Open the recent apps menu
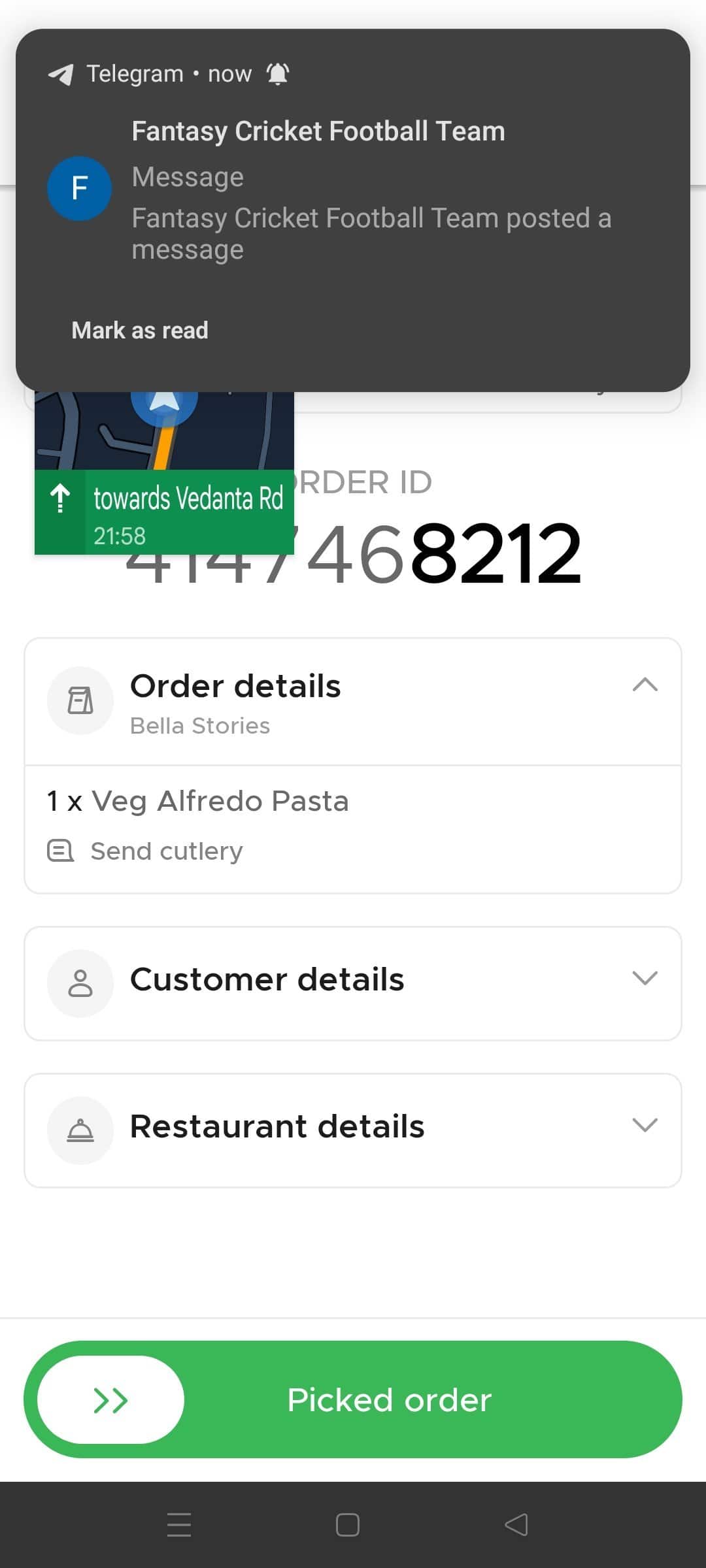Viewport: 706px width, 1568px height. [179, 1525]
